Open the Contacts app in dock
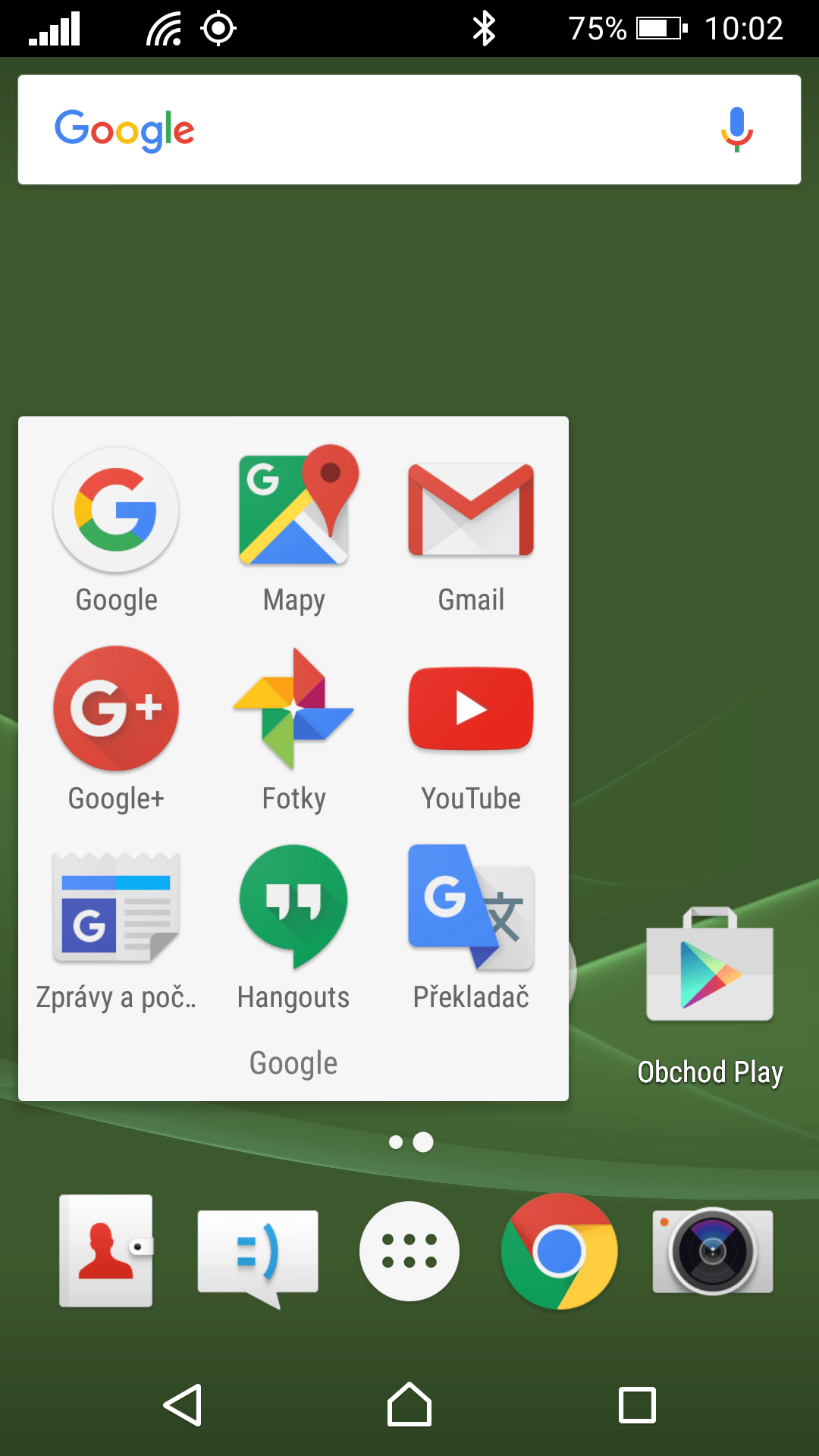Image resolution: width=819 pixels, height=1456 pixels. click(106, 1251)
